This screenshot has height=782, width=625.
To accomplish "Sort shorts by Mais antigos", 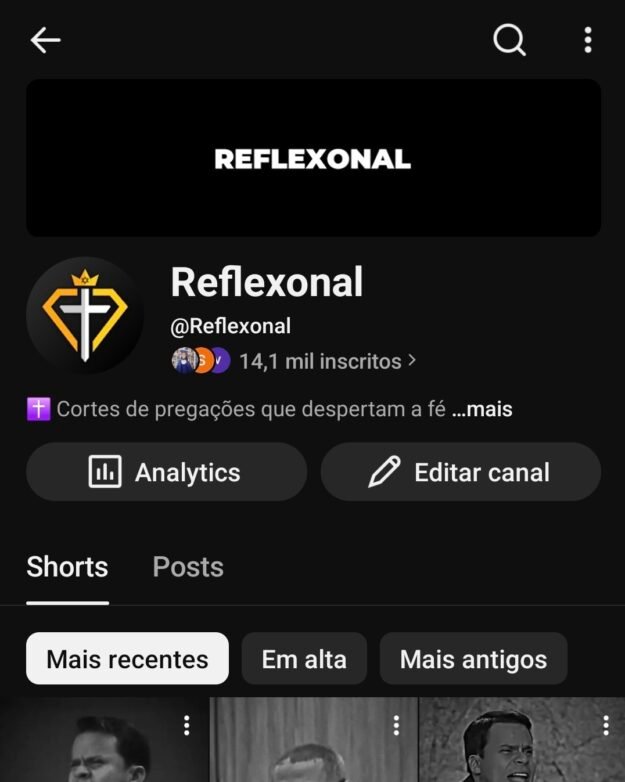I will (x=473, y=659).
